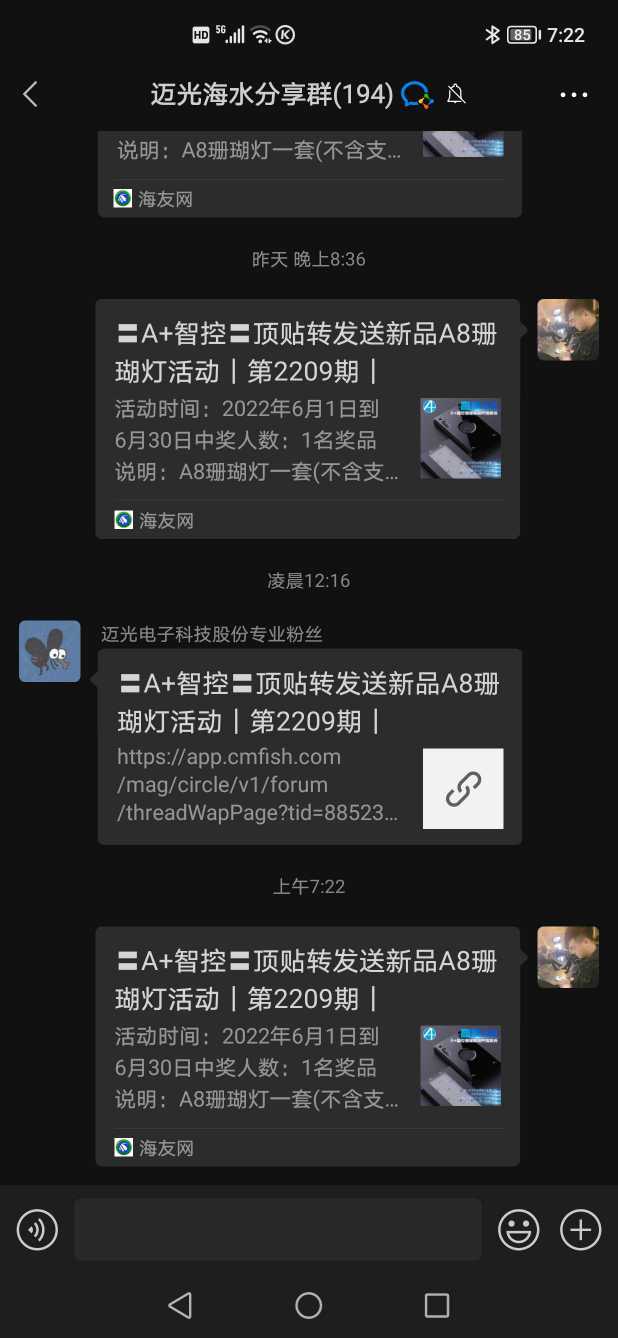Open the shared card sent 昨天 晚上8:36
The width and height of the screenshot is (618, 1338).
[x=307, y=418]
